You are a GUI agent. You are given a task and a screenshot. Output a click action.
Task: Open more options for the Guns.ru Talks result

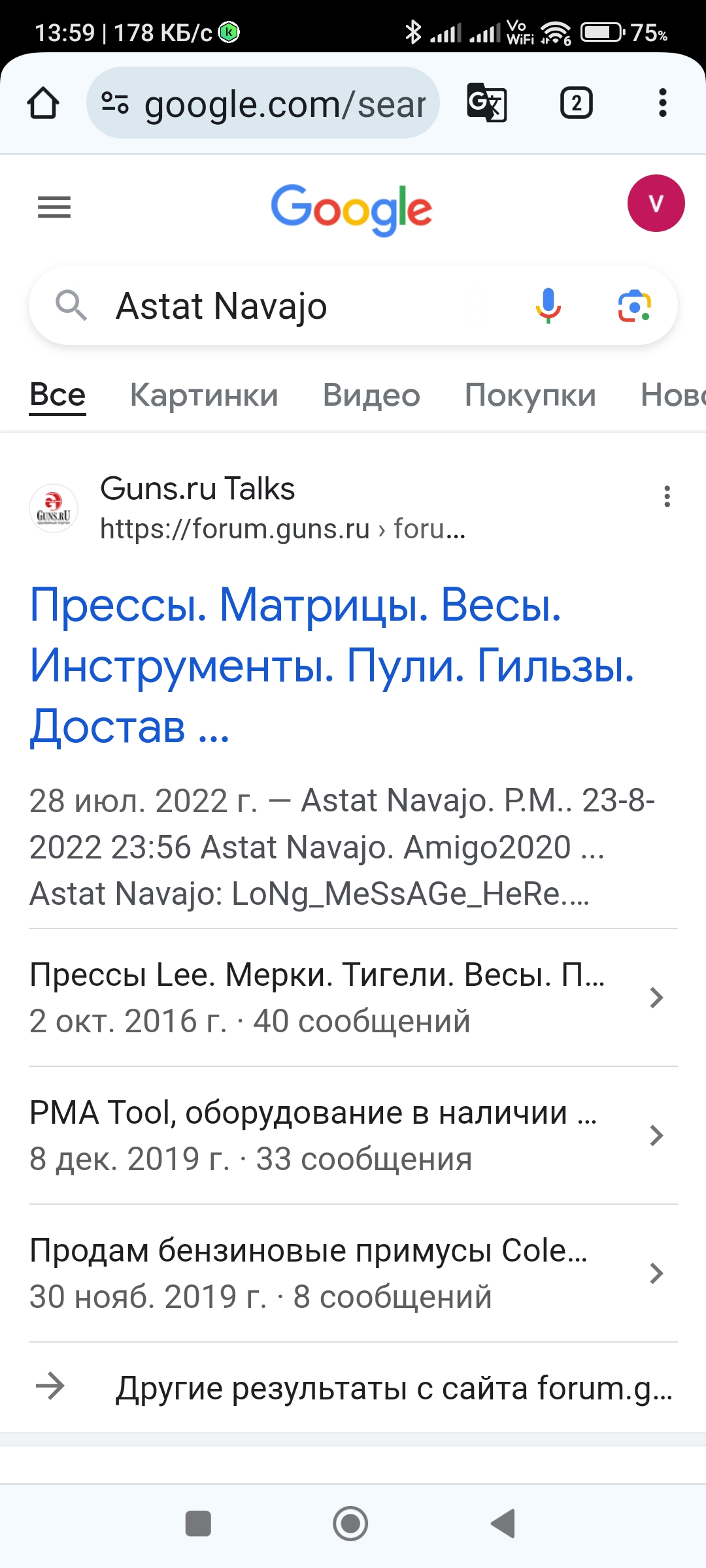coord(667,497)
